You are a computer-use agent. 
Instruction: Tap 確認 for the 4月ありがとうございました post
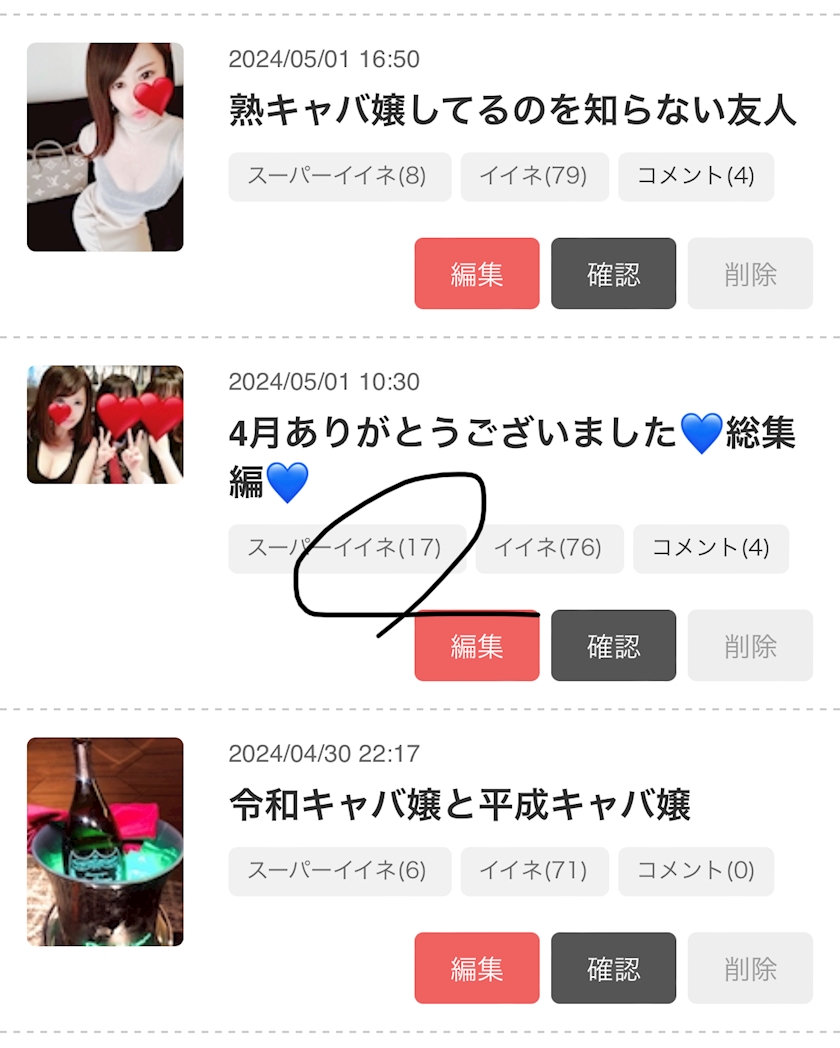pos(613,646)
